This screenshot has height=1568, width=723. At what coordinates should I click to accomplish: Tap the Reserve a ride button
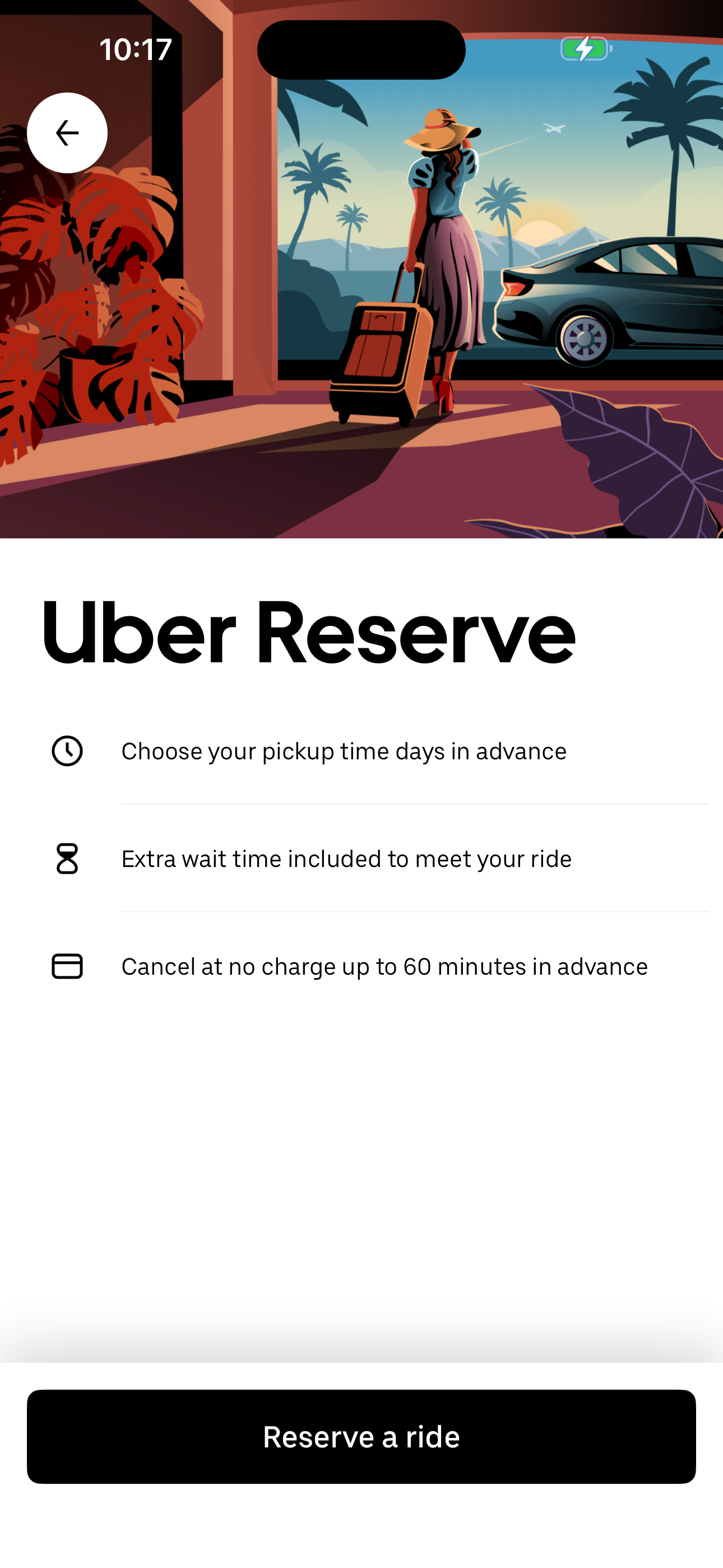click(x=361, y=1438)
